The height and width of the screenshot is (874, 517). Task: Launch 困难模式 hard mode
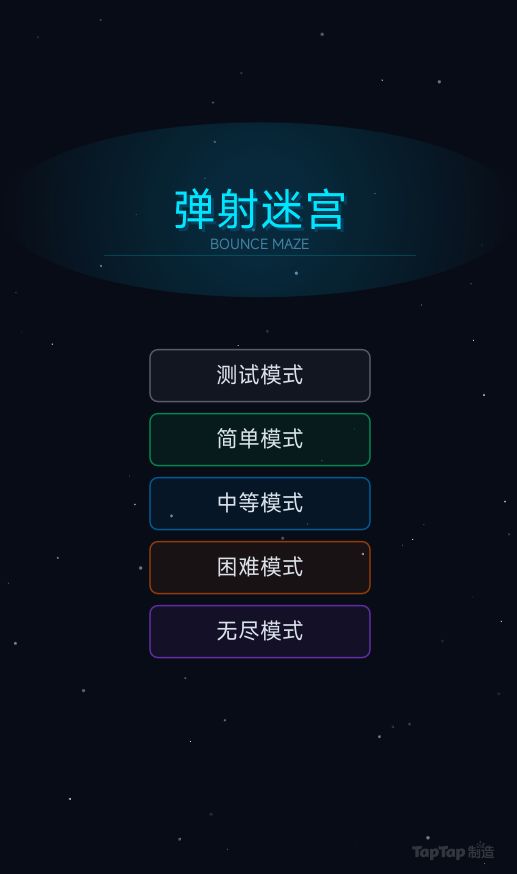[260, 567]
